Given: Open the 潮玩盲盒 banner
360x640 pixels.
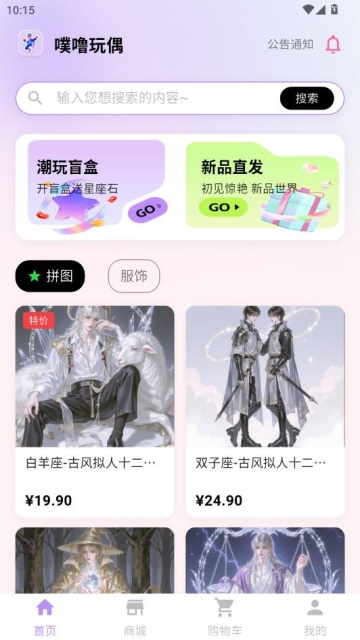Looking at the screenshot, I should pyautogui.click(x=98, y=187).
